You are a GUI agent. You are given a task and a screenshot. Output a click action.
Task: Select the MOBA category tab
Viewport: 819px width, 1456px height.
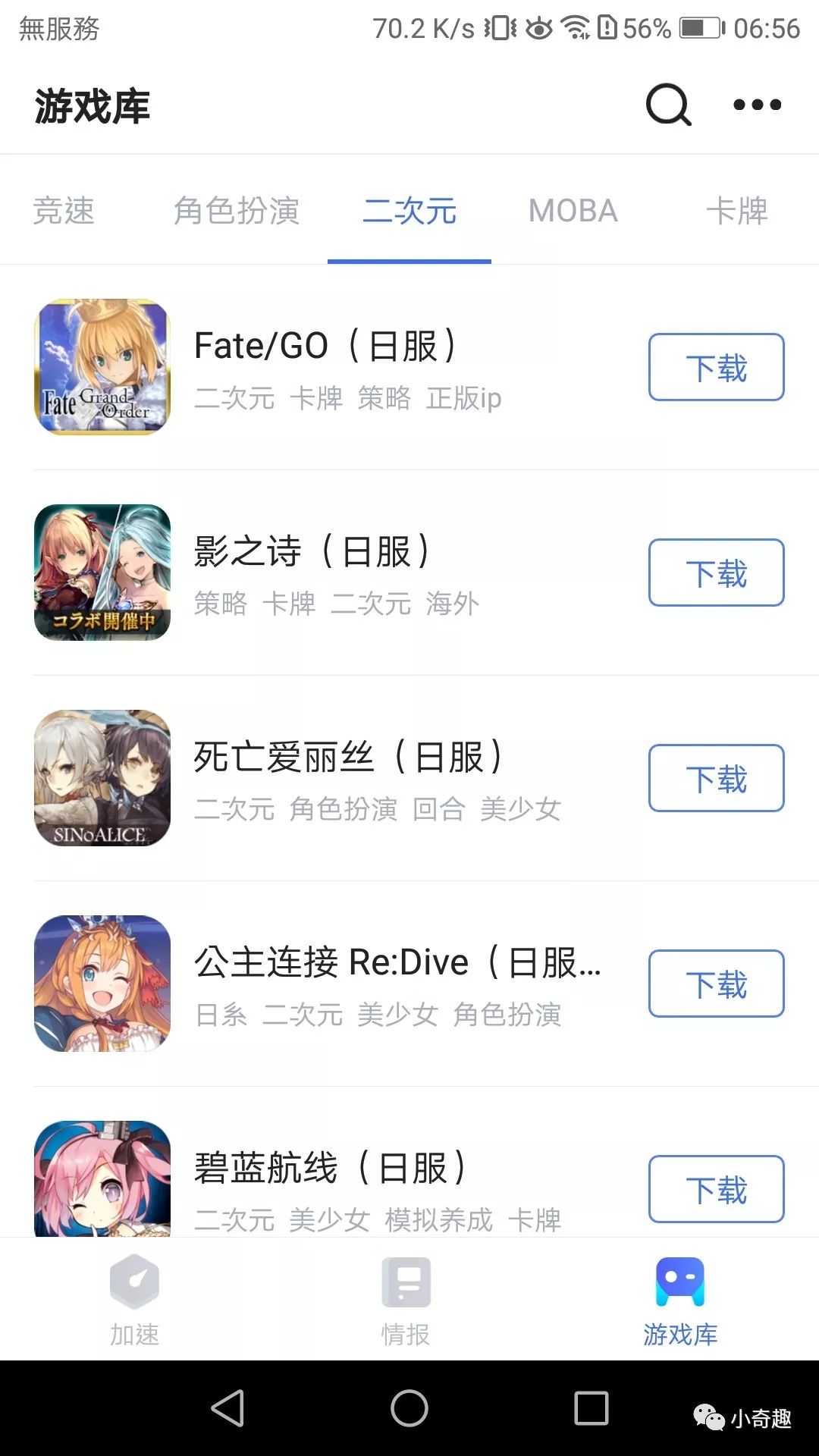[573, 211]
